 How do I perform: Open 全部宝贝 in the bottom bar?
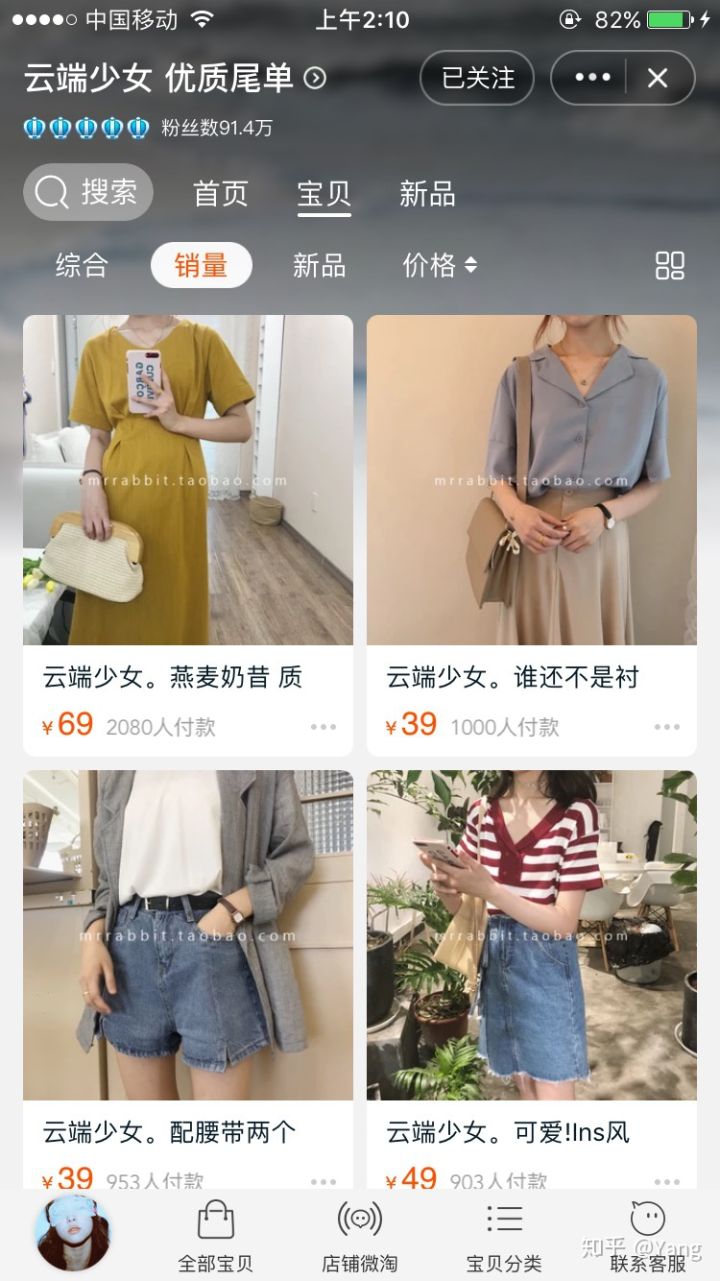point(215,1236)
